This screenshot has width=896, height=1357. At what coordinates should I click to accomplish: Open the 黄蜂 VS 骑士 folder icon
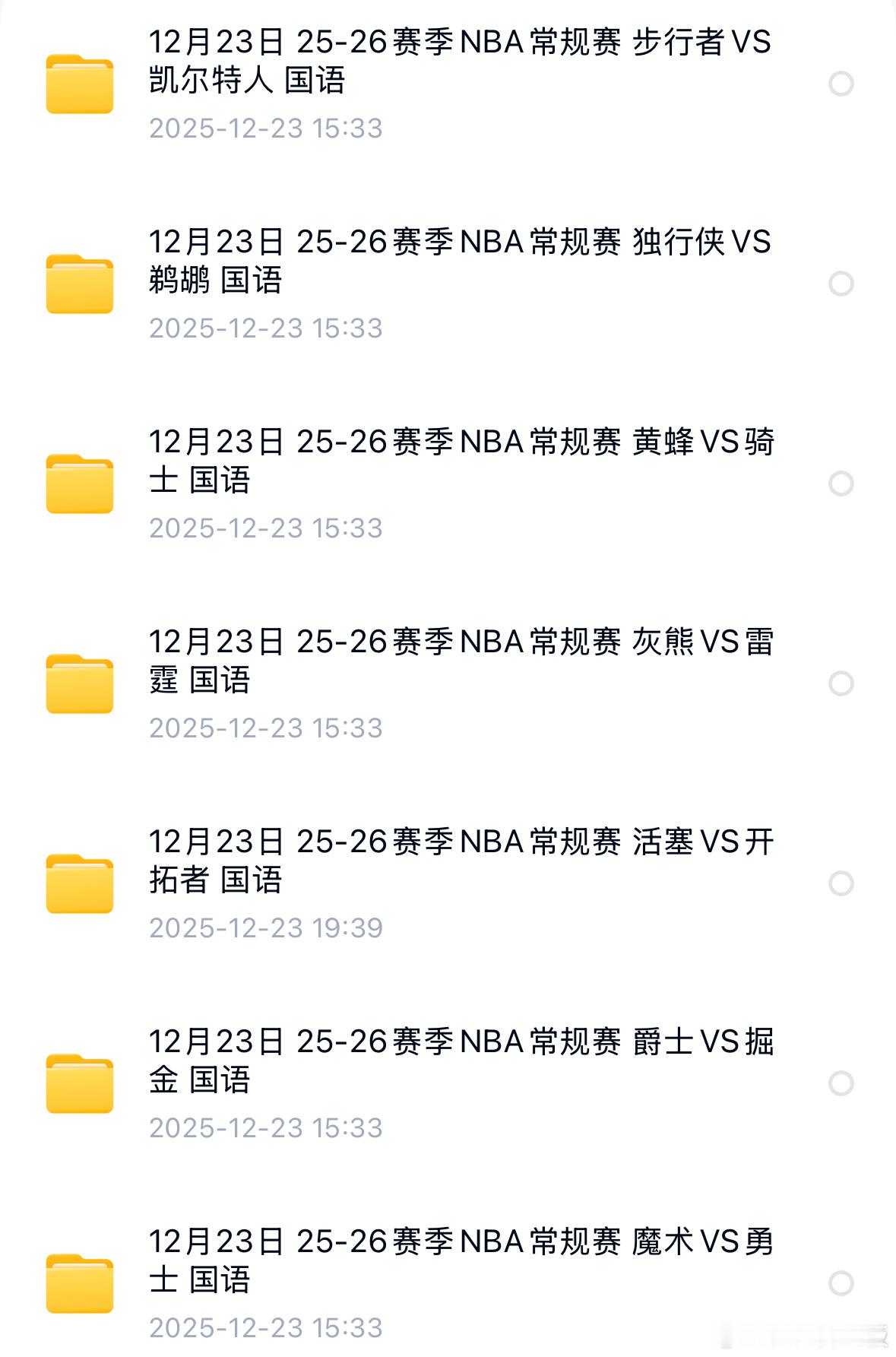tap(79, 483)
